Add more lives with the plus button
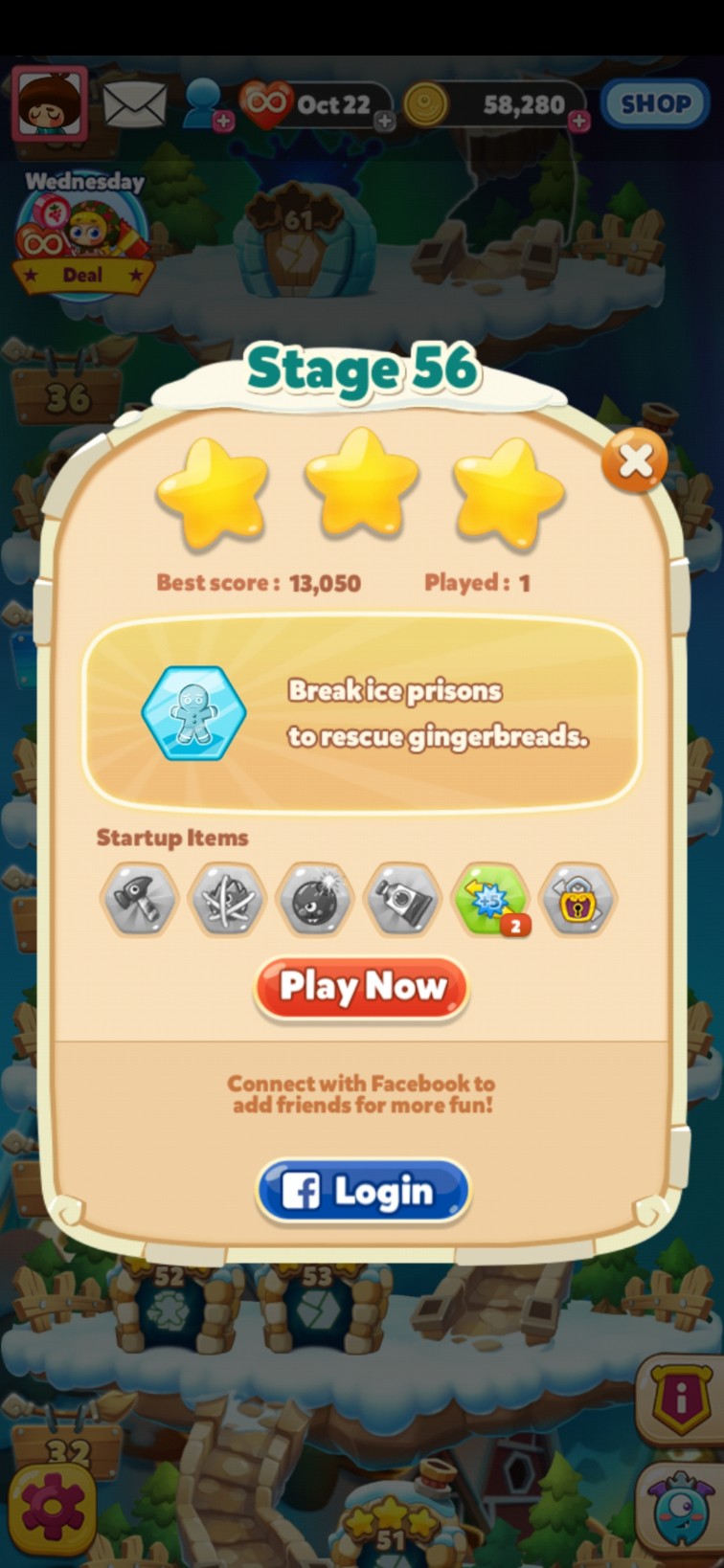Screen dimensions: 724x1568 tap(384, 122)
